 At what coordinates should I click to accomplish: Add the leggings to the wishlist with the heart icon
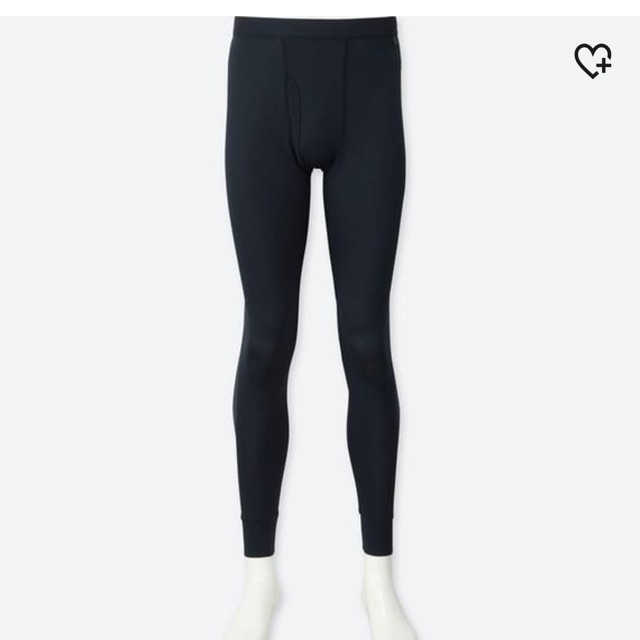click(x=592, y=61)
